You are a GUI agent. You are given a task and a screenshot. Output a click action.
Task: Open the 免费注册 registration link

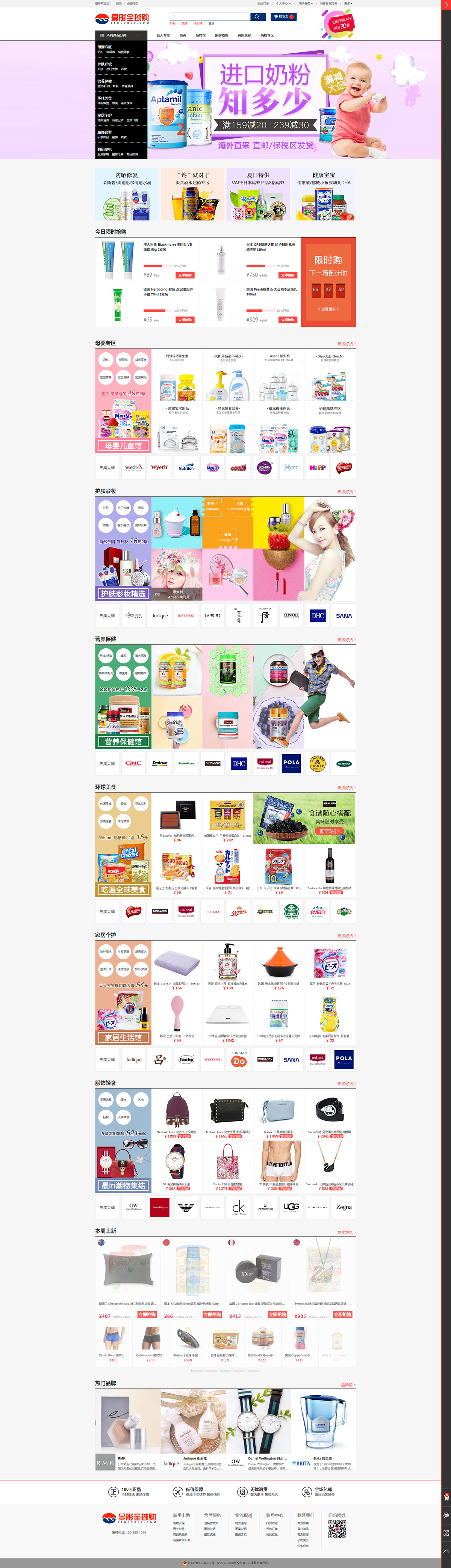pos(132,4)
